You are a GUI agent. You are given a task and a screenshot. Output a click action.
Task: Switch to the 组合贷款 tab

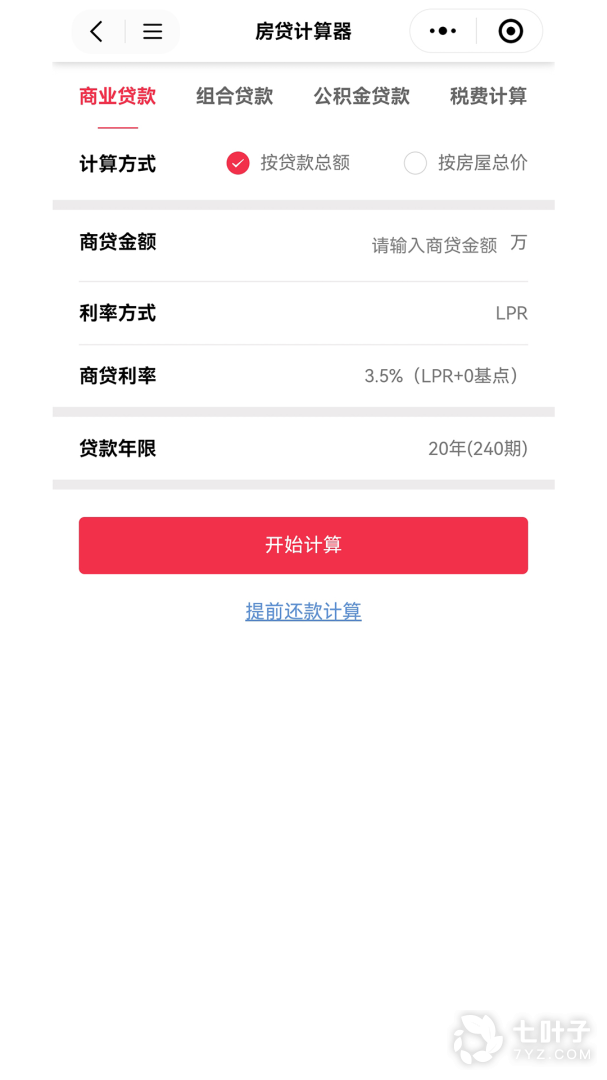234,97
